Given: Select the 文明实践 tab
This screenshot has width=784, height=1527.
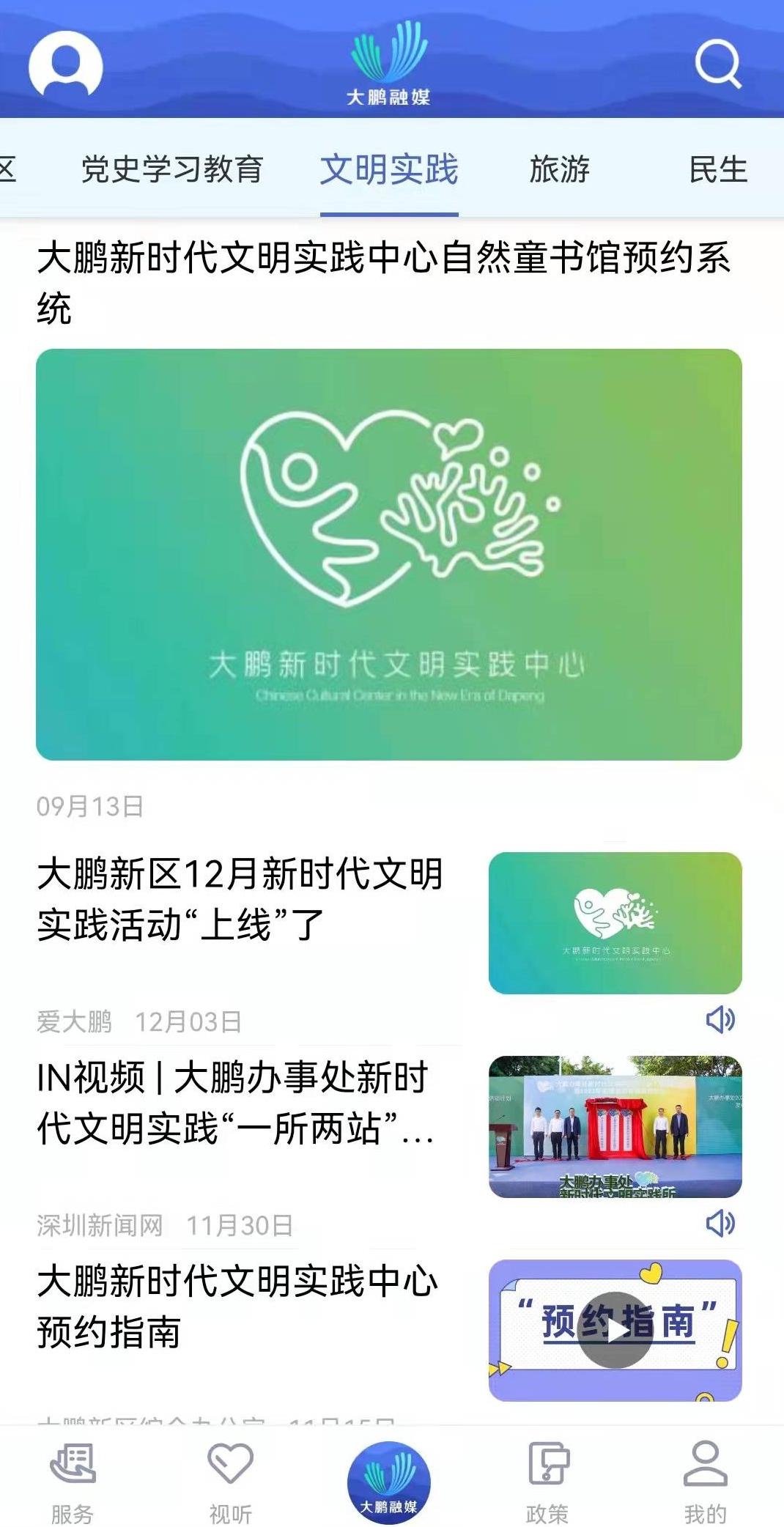Looking at the screenshot, I should [389, 169].
